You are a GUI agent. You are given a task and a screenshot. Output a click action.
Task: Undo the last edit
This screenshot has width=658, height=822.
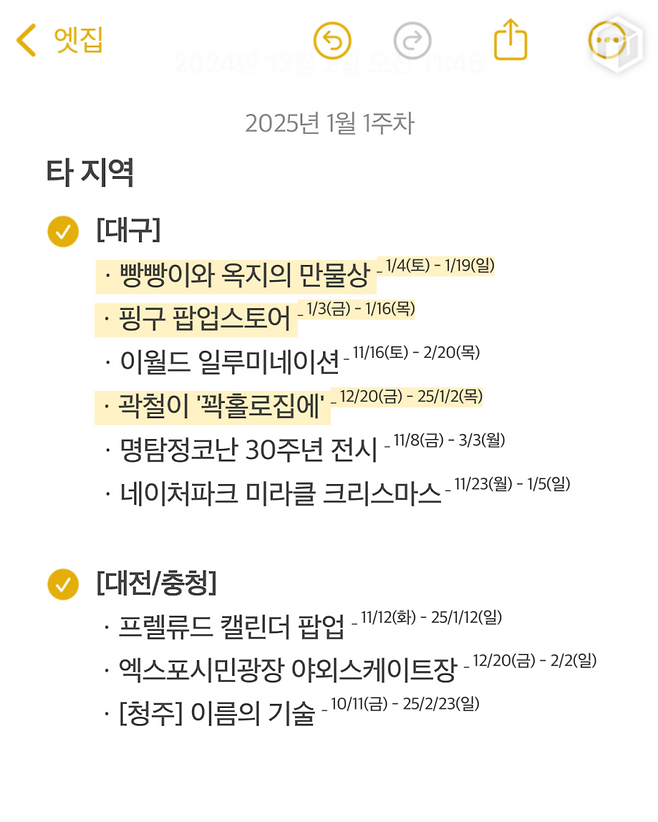(x=332, y=41)
